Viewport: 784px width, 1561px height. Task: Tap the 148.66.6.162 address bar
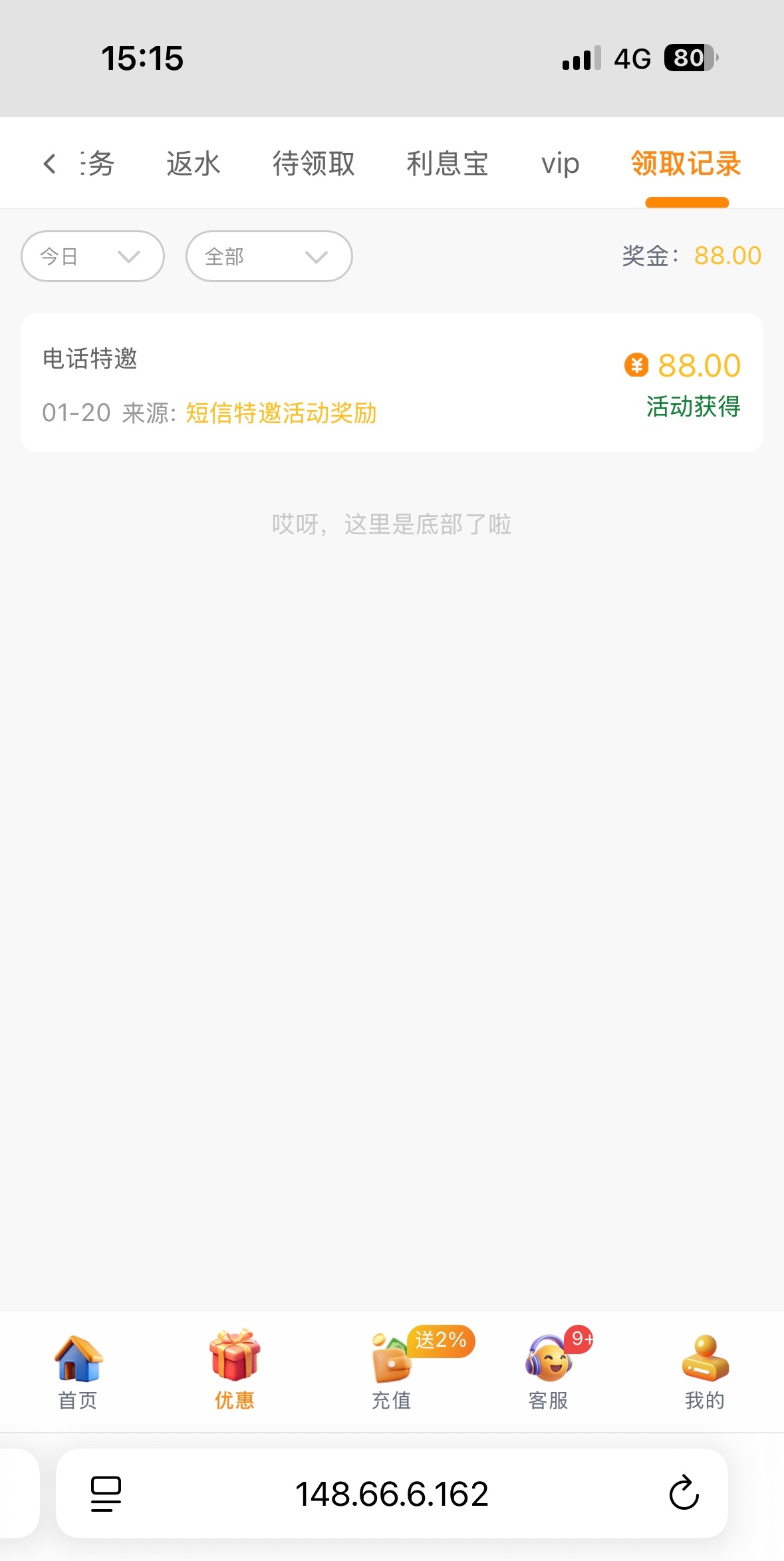pyautogui.click(x=392, y=1494)
